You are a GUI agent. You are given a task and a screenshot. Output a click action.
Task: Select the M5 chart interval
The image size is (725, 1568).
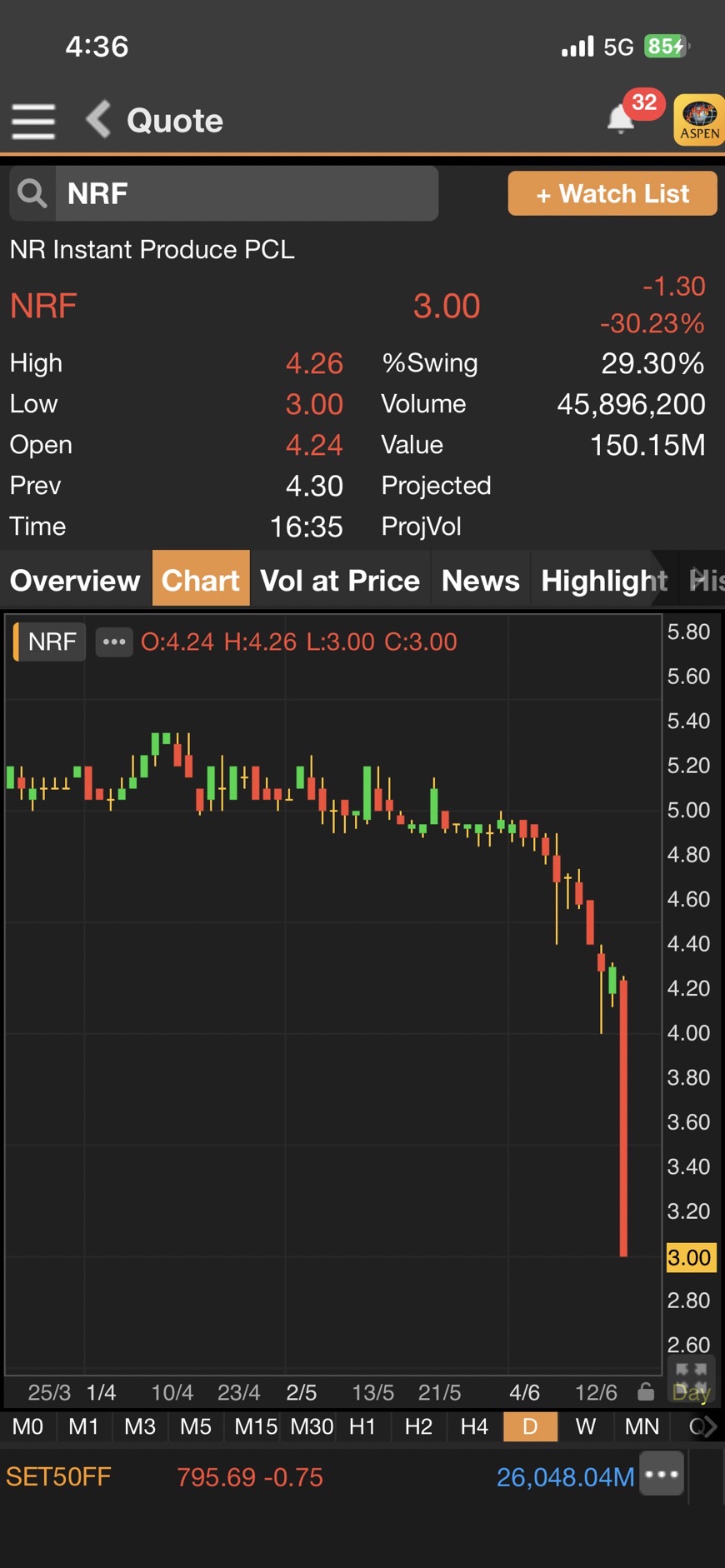coord(196,1426)
